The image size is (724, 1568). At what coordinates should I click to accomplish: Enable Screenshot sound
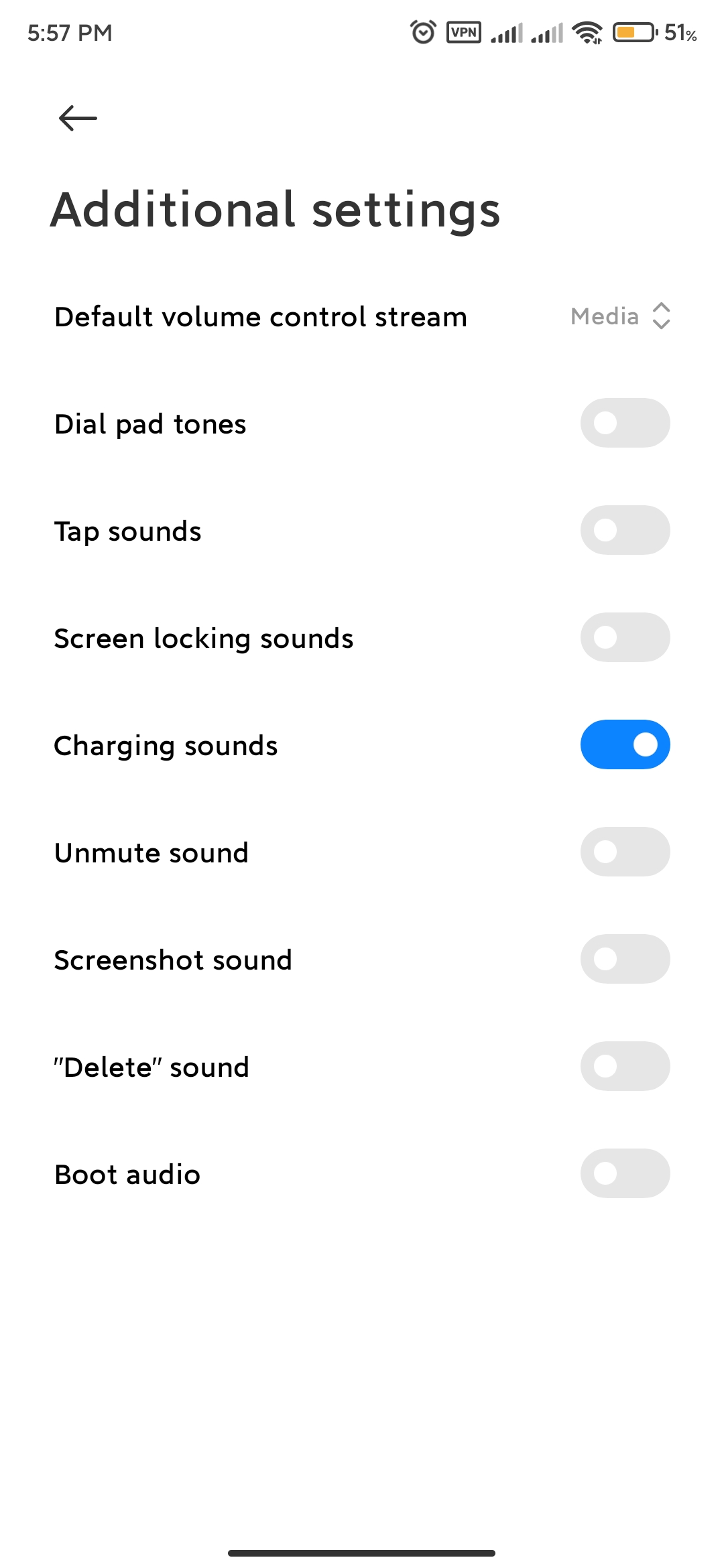pyautogui.click(x=625, y=959)
